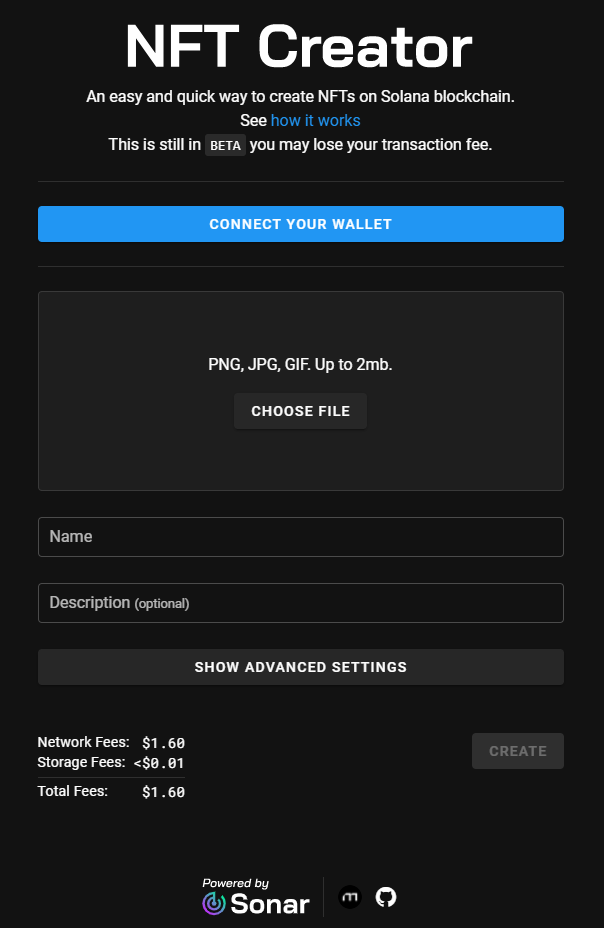604x928 pixels.
Task: Tap the Create button
Action: 517,751
